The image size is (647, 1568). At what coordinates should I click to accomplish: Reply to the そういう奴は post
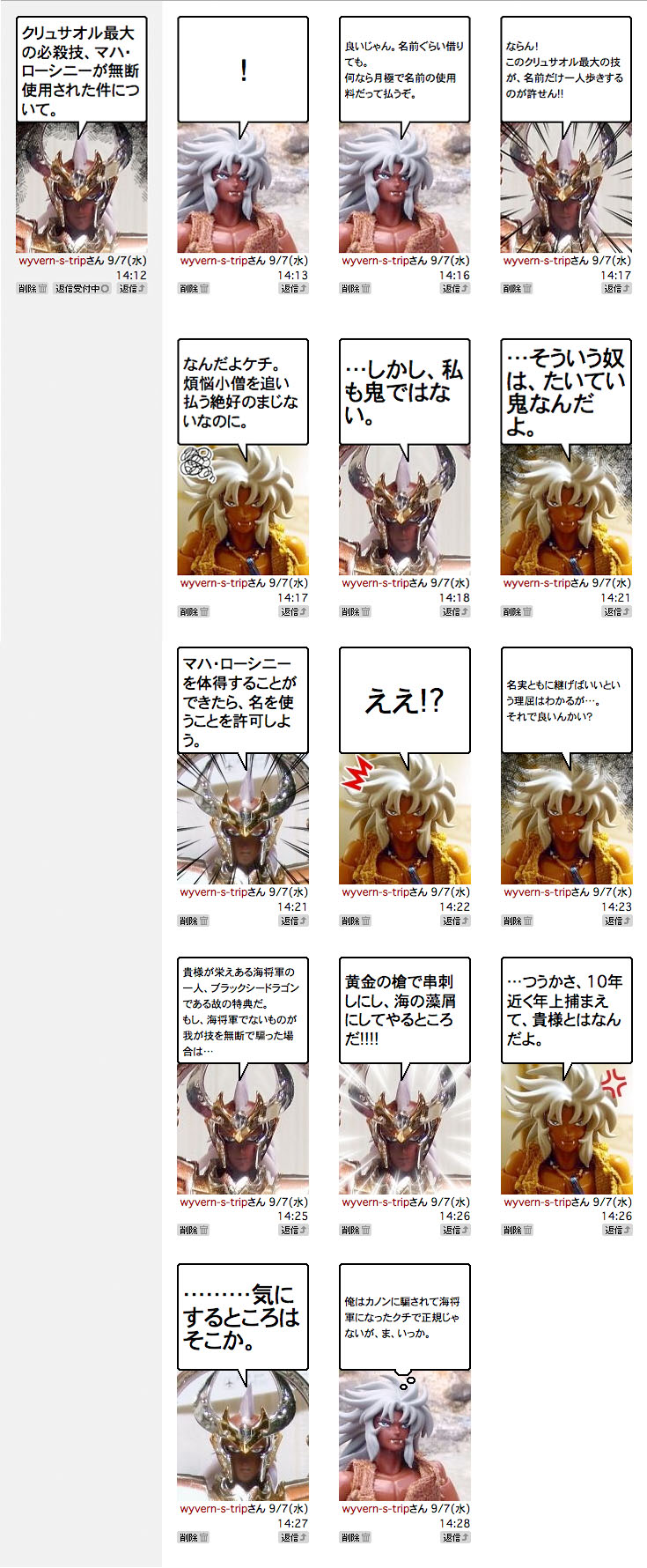pyautogui.click(x=616, y=611)
